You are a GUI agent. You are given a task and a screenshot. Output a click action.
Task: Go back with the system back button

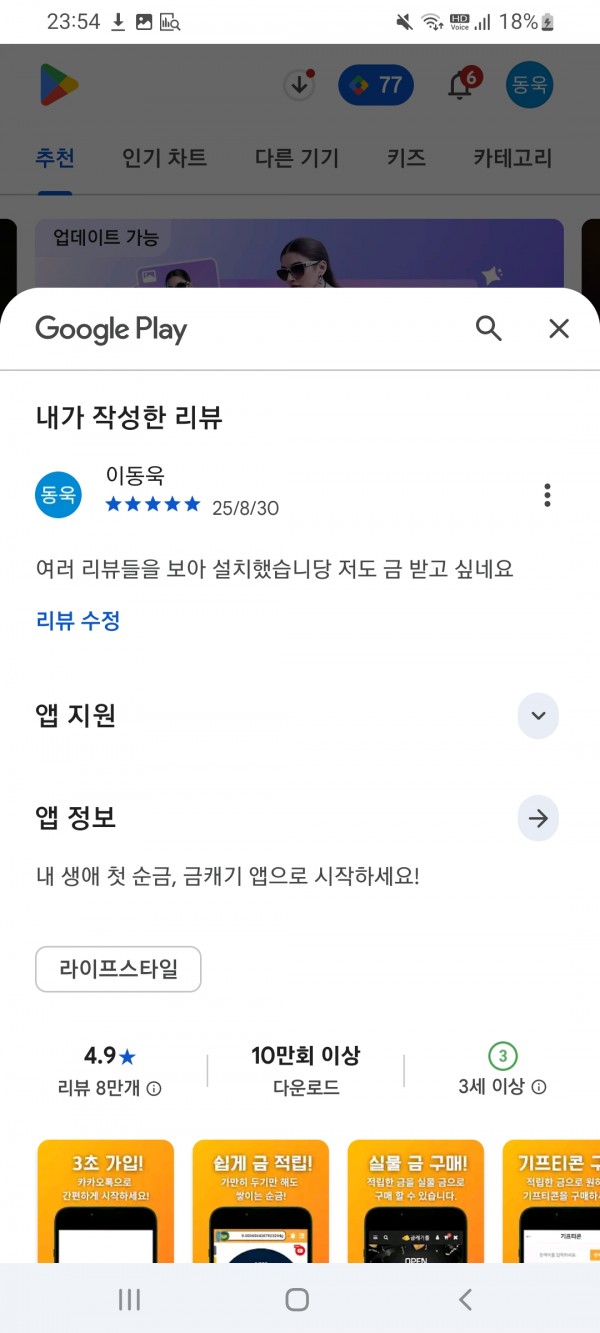[x=464, y=1299]
